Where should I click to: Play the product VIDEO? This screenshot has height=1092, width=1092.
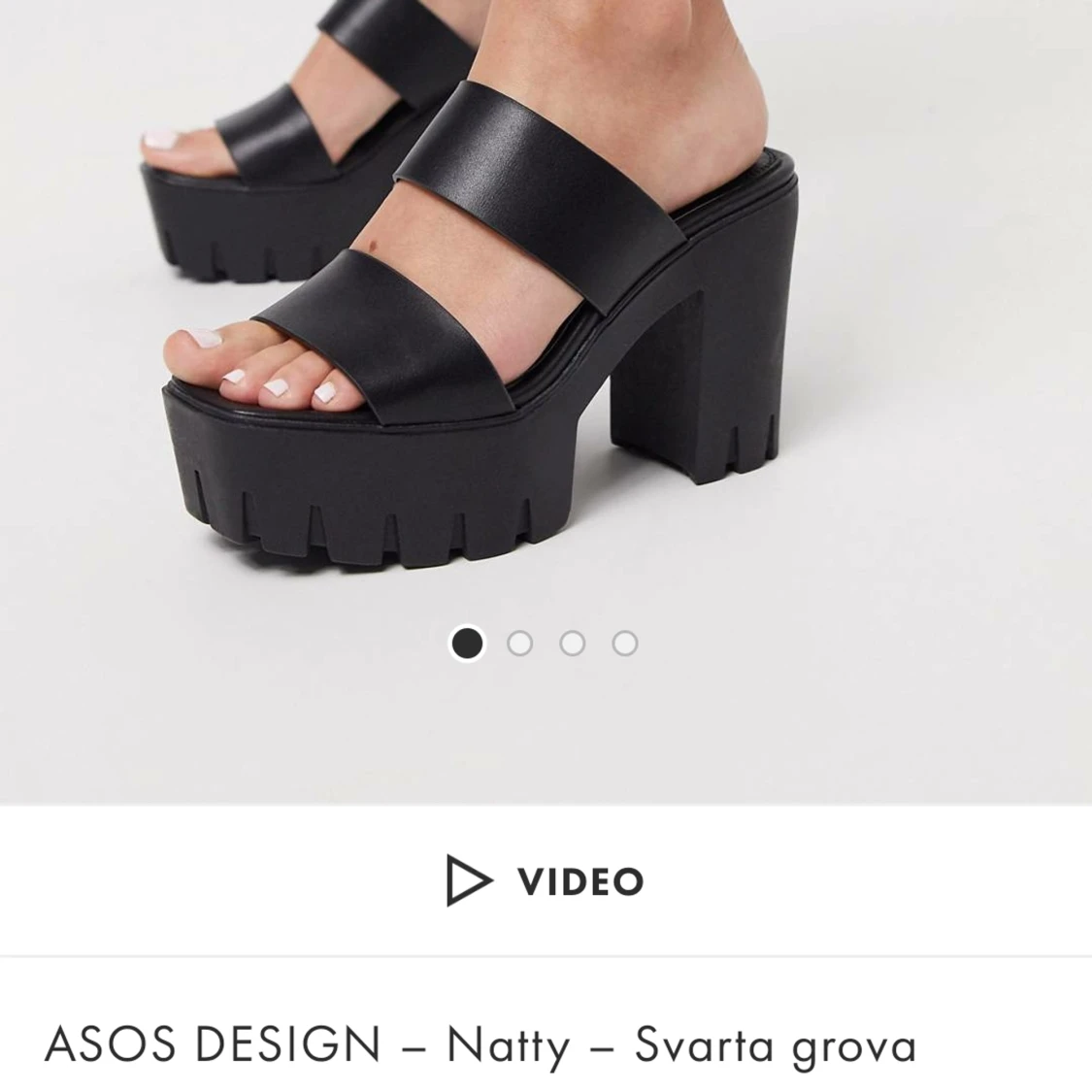click(x=546, y=880)
